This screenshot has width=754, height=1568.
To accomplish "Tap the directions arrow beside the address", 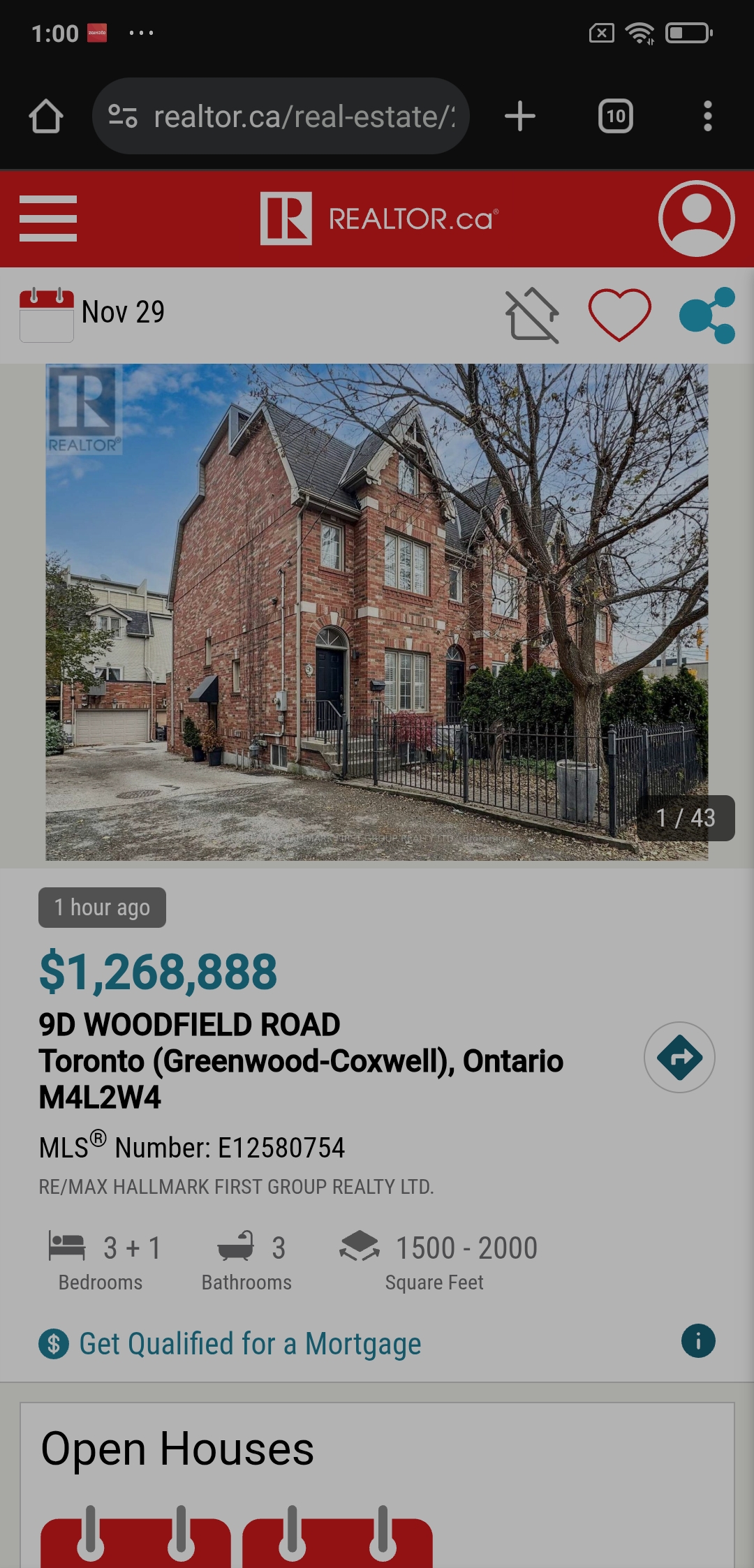I will (679, 1058).
